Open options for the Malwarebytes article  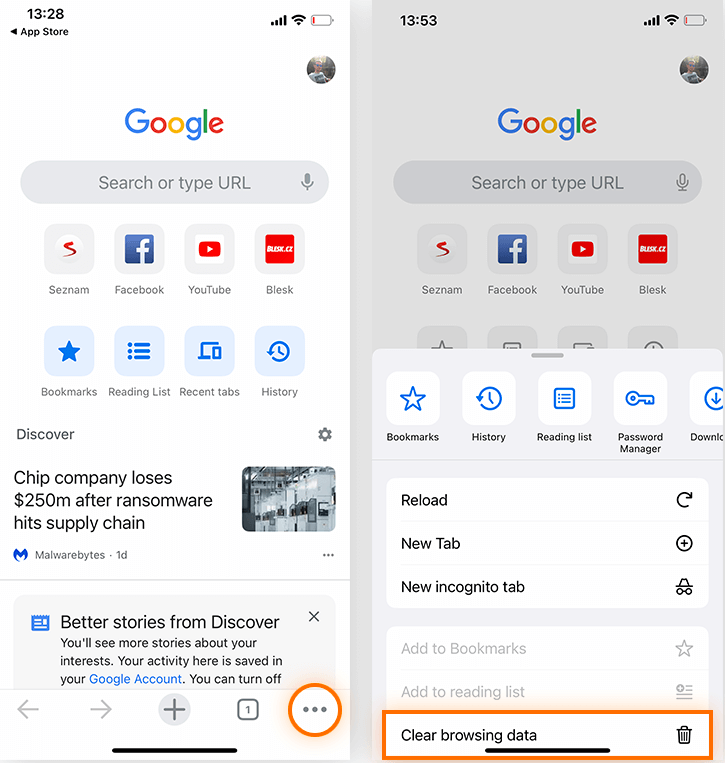328,555
